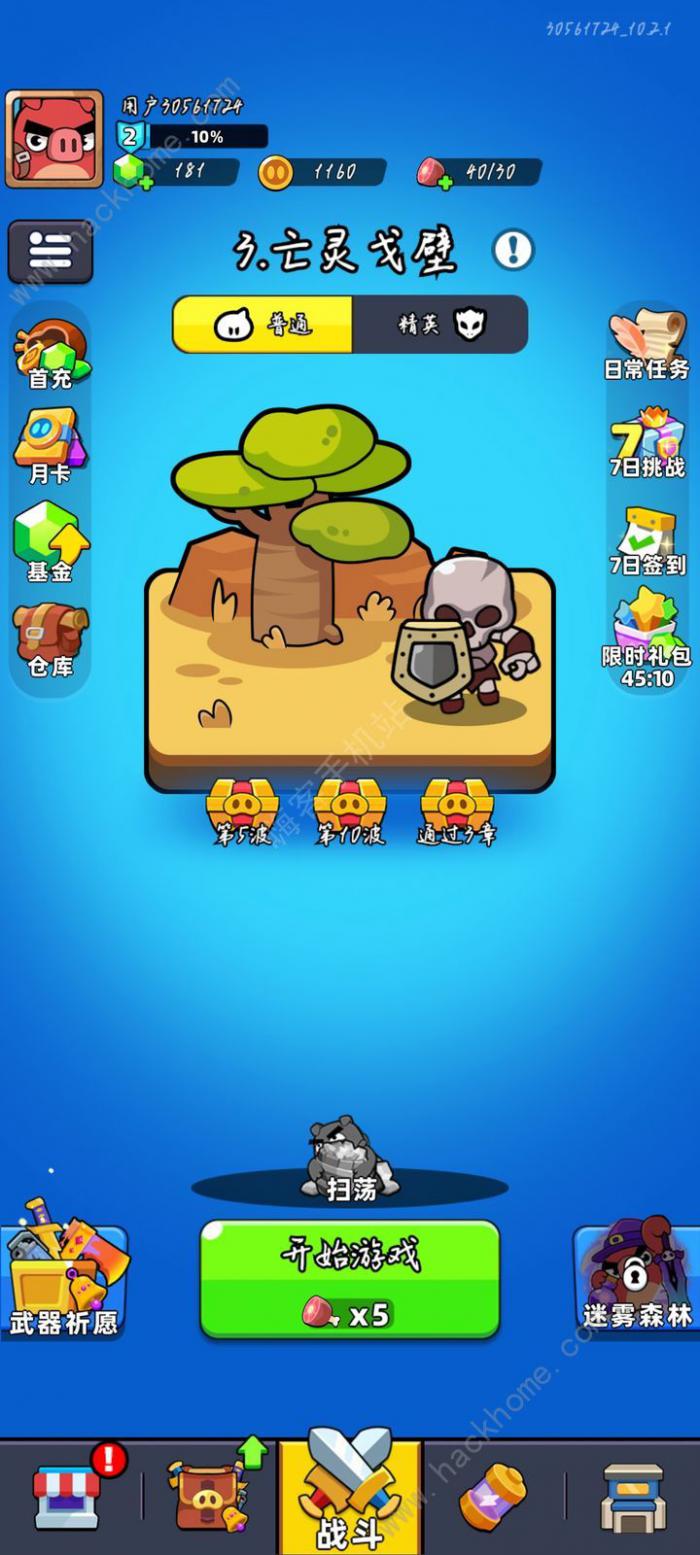Tap the info icon beside chapter title
Image resolution: width=700 pixels, height=1555 pixels.
tap(513, 250)
